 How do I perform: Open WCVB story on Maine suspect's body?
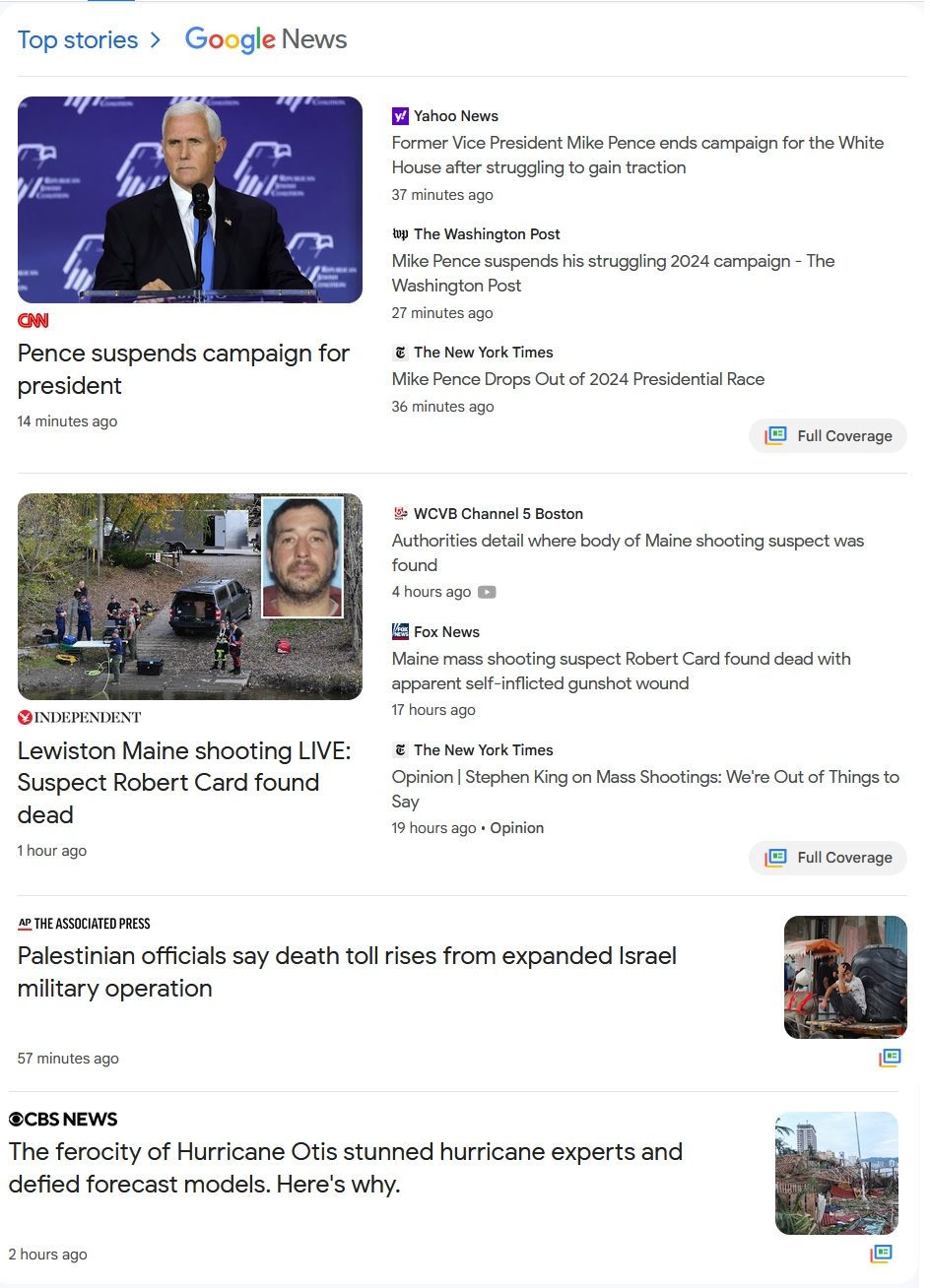pyautogui.click(x=627, y=552)
